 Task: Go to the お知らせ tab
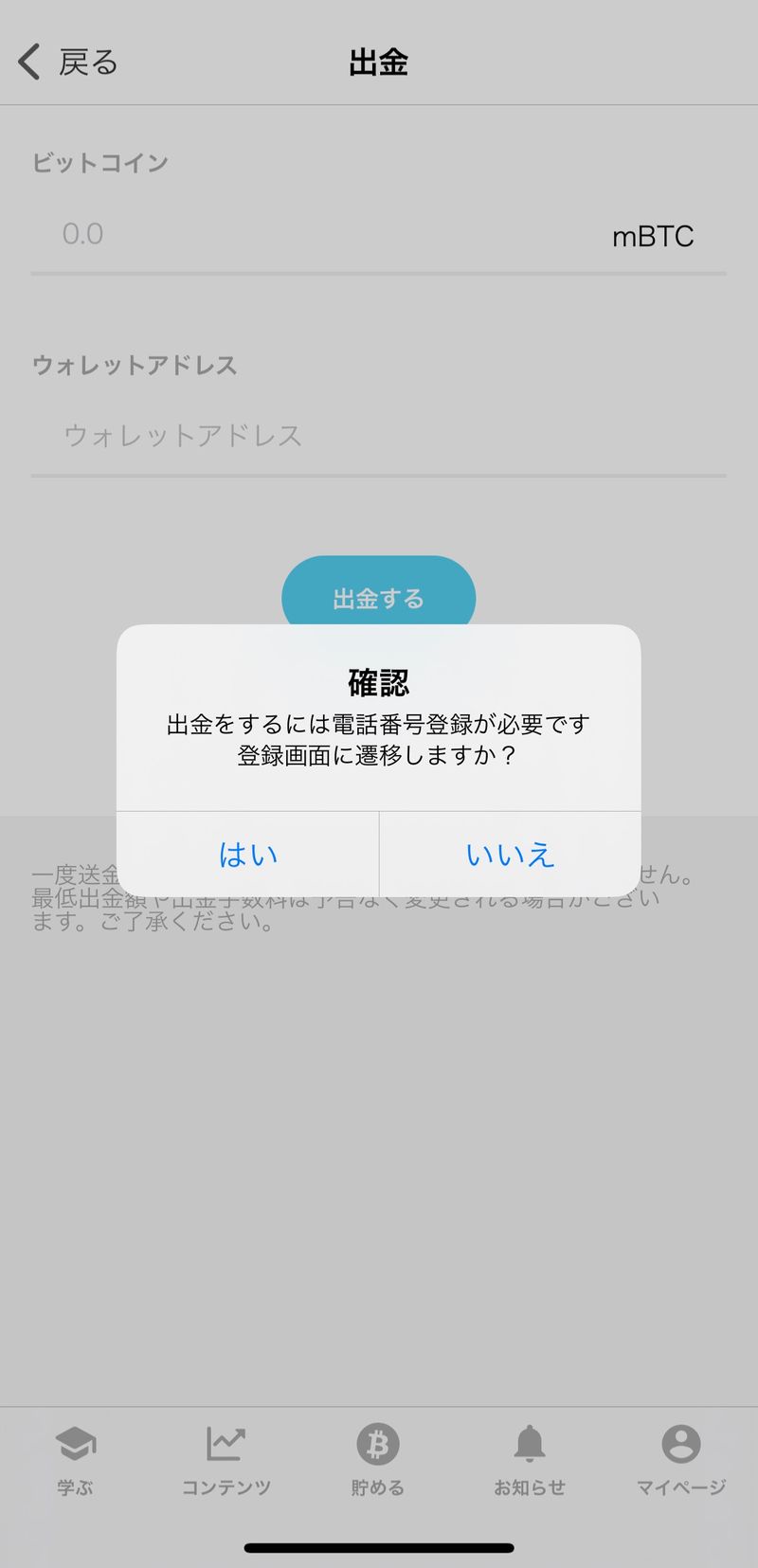529,1459
